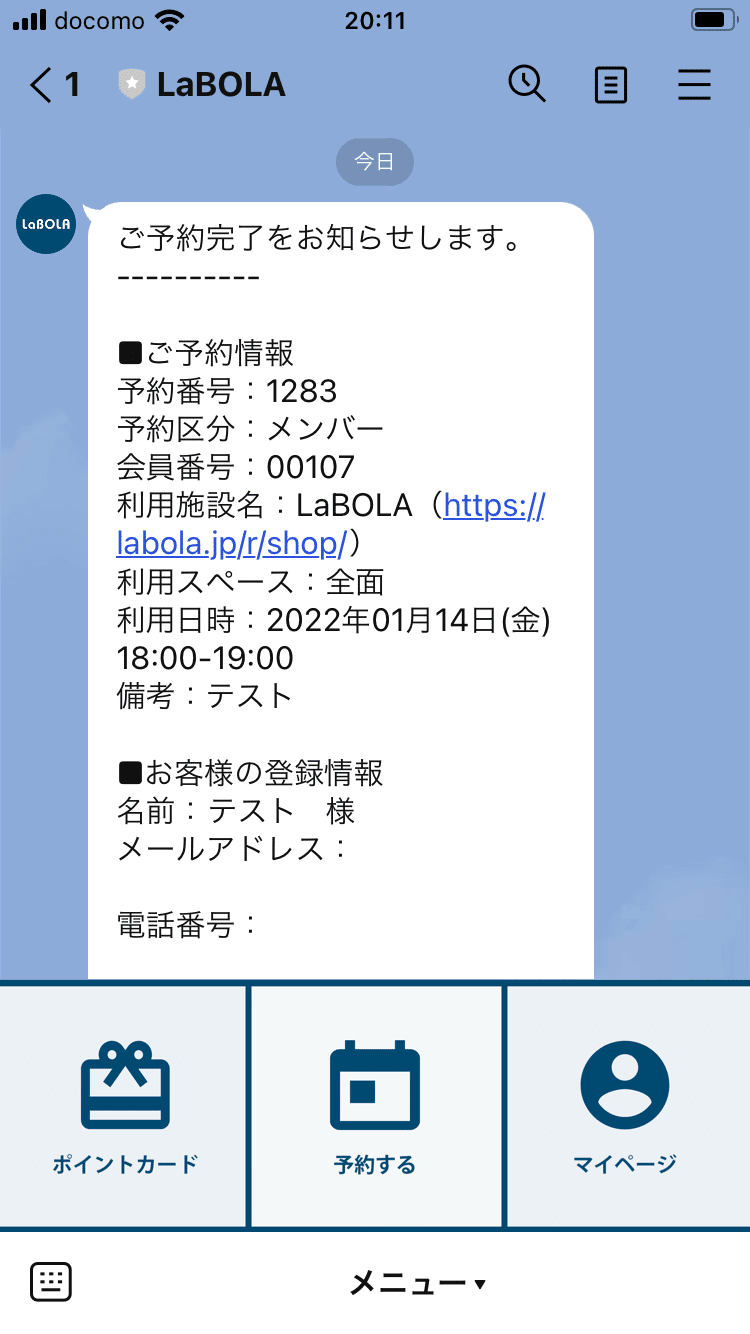The width and height of the screenshot is (750, 1334).
Task: Tap the LaBOLA avatar next to the message
Action: 45,224
